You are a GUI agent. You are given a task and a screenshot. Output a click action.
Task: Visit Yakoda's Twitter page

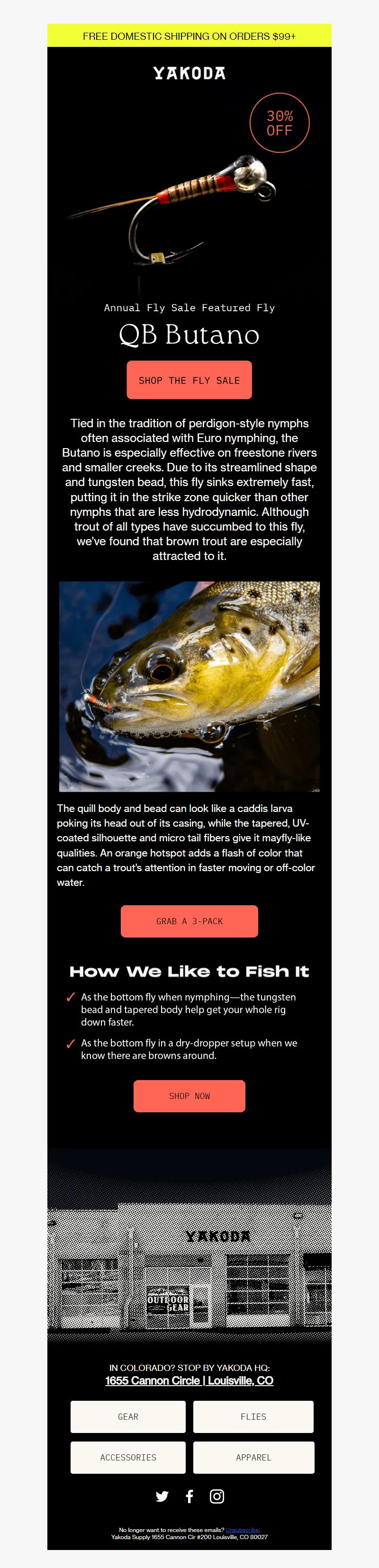[162, 1496]
